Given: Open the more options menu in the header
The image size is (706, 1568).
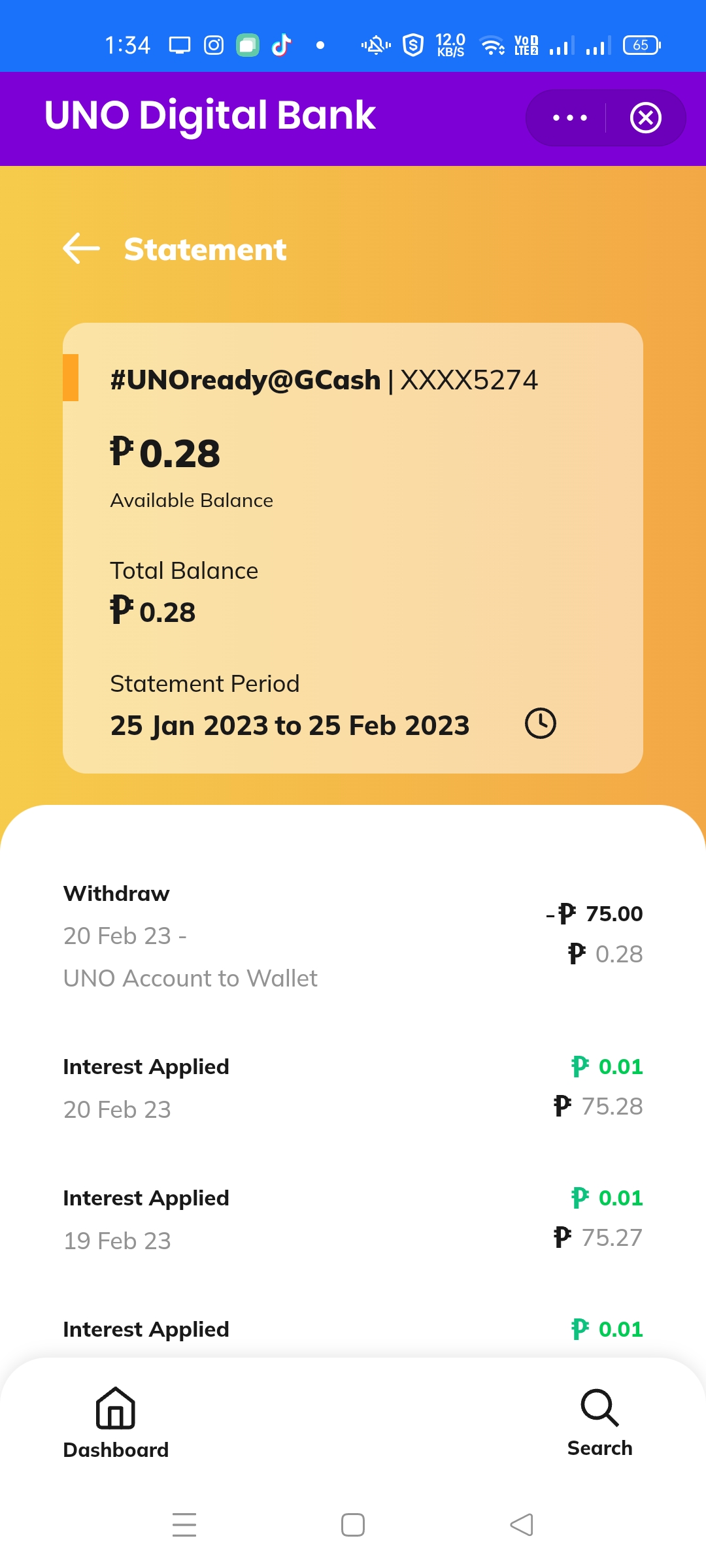Looking at the screenshot, I should pos(568,118).
